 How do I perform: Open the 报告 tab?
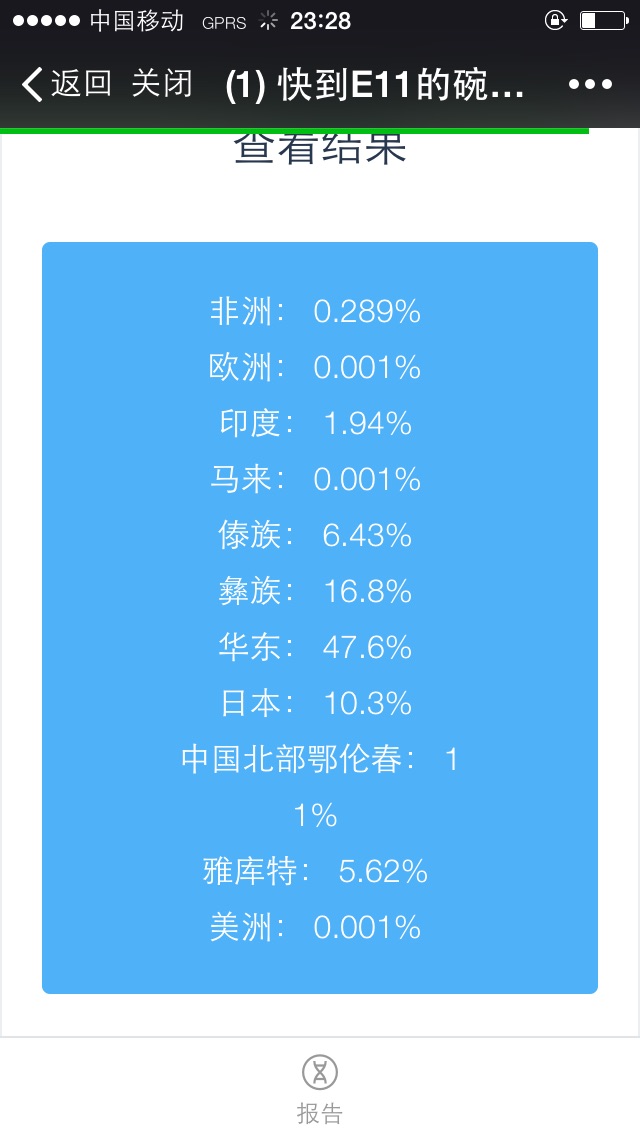pos(320,1090)
